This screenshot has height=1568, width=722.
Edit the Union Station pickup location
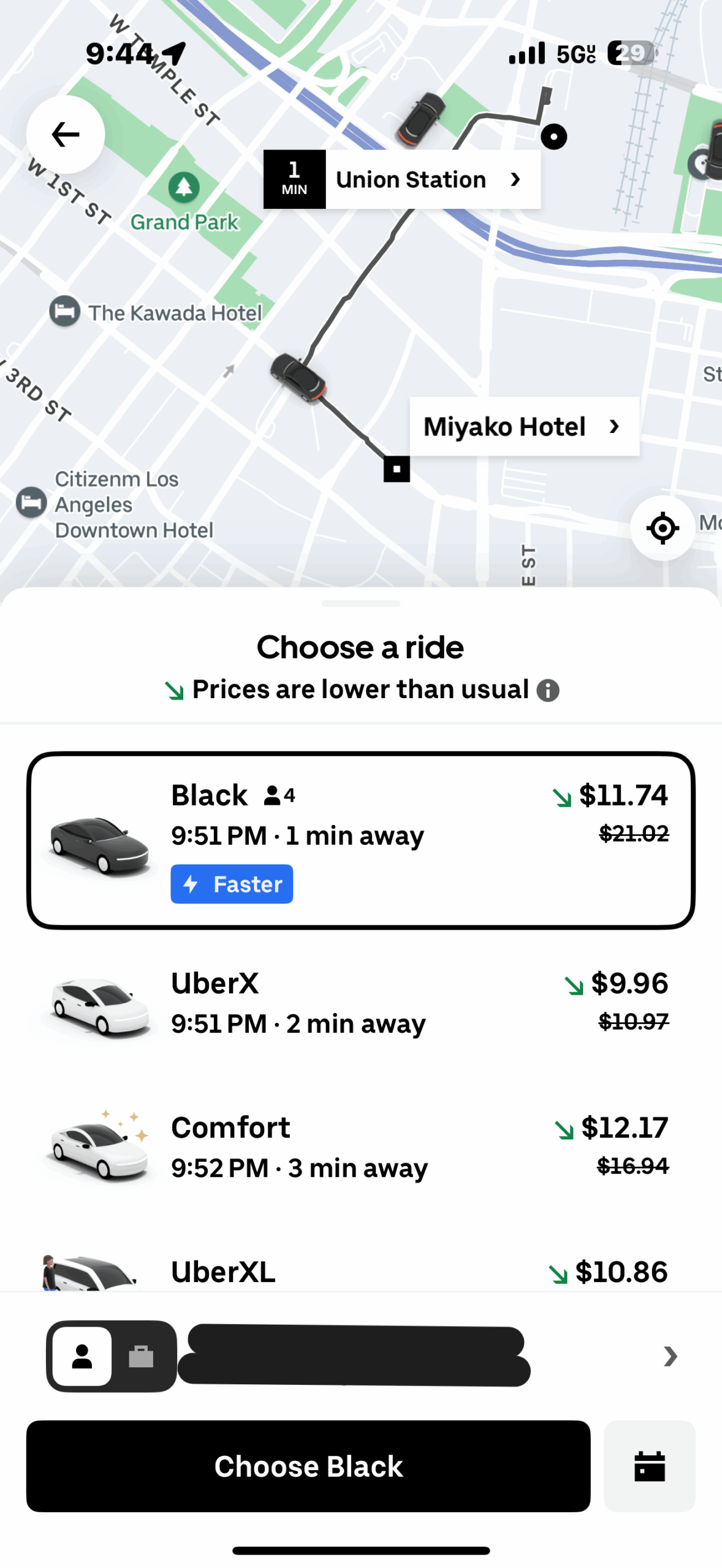coord(402,179)
